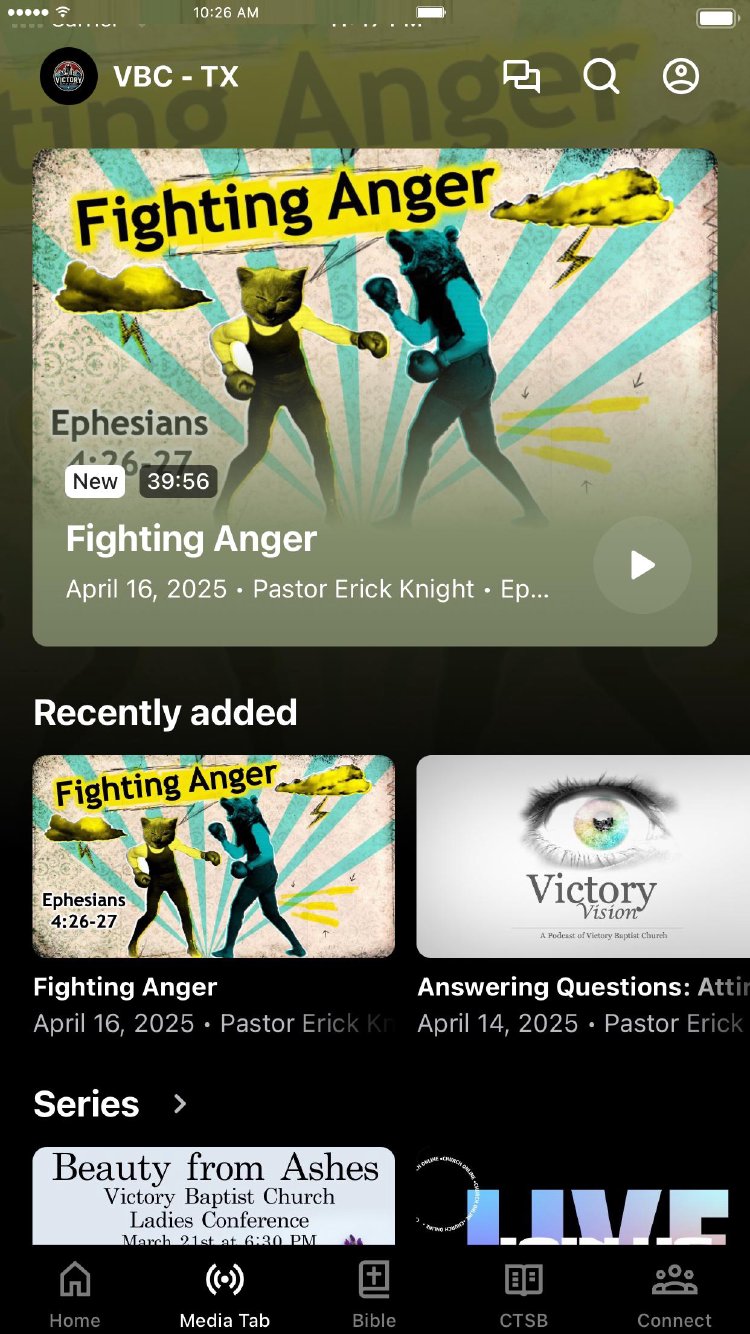Expand the Series section
The width and height of the screenshot is (750, 1334).
(180, 1104)
